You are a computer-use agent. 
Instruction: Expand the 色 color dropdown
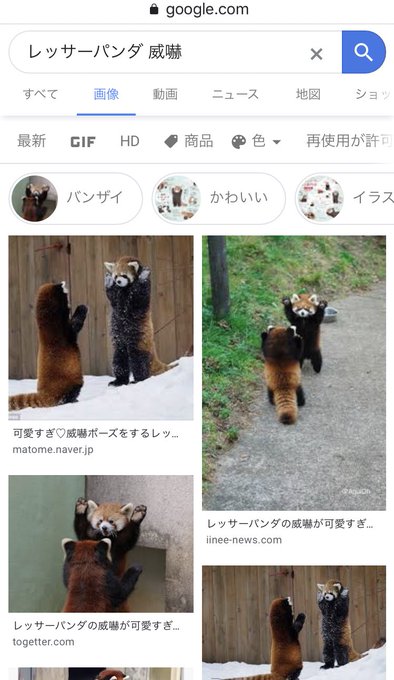[256, 141]
